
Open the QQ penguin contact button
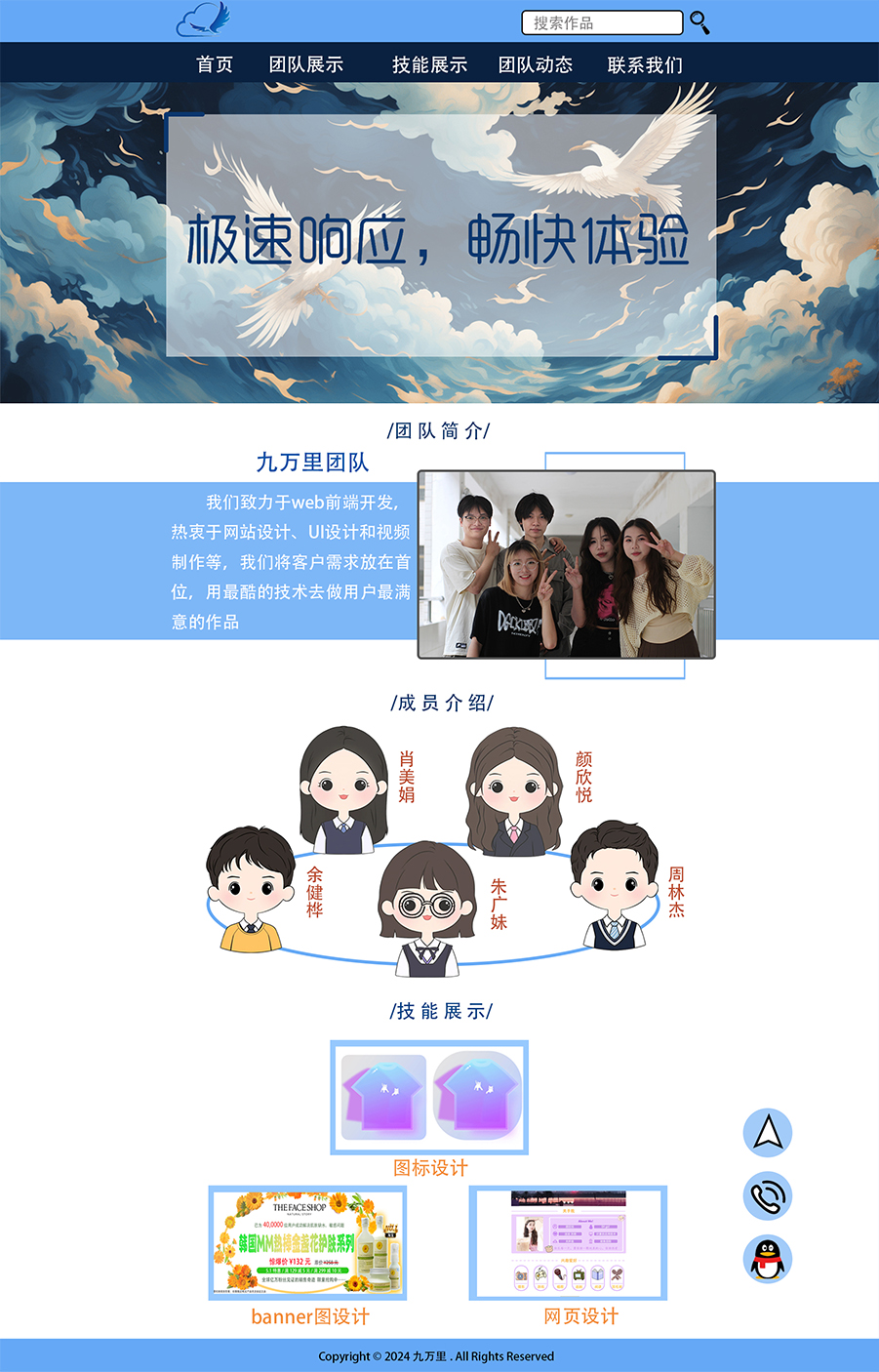[x=768, y=1259]
